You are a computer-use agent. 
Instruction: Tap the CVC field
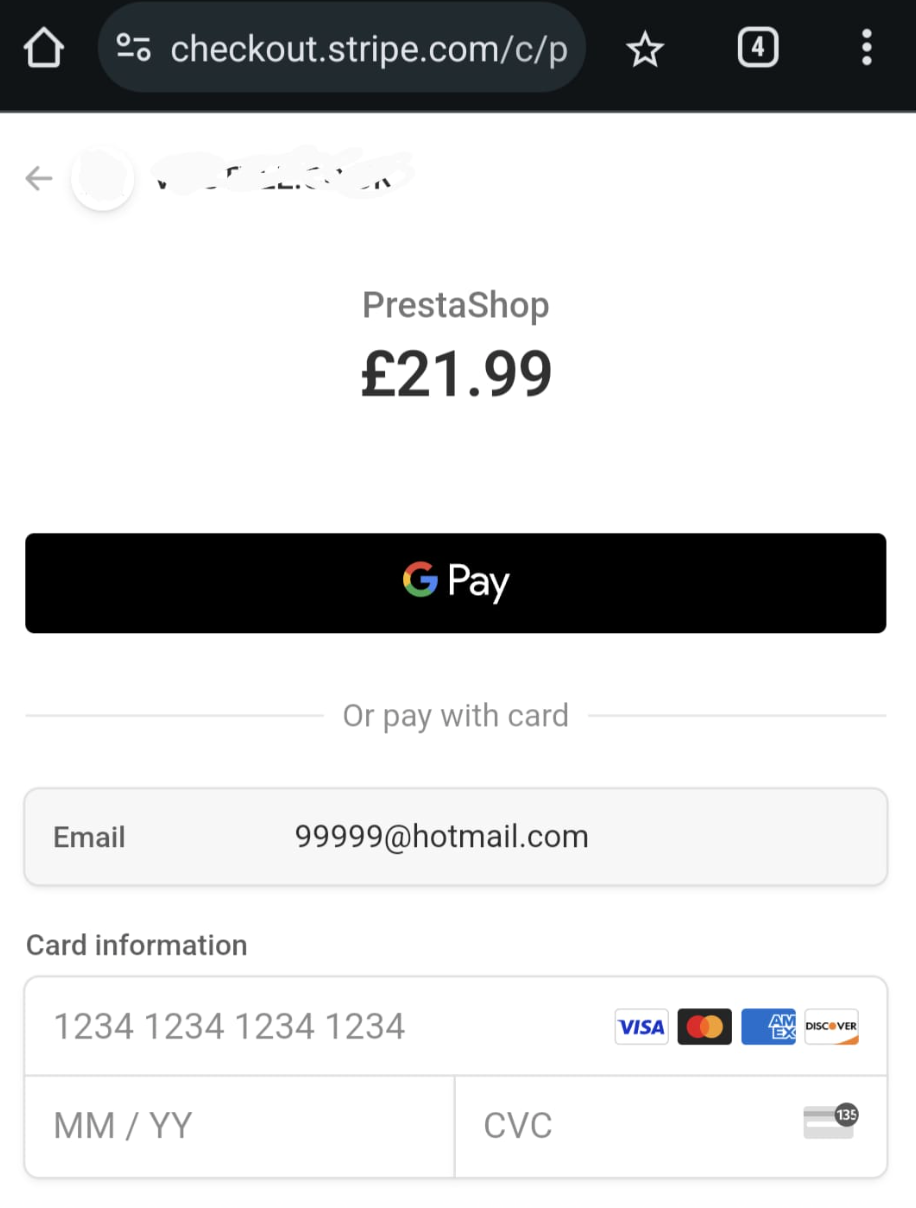pyautogui.click(x=630, y=1126)
